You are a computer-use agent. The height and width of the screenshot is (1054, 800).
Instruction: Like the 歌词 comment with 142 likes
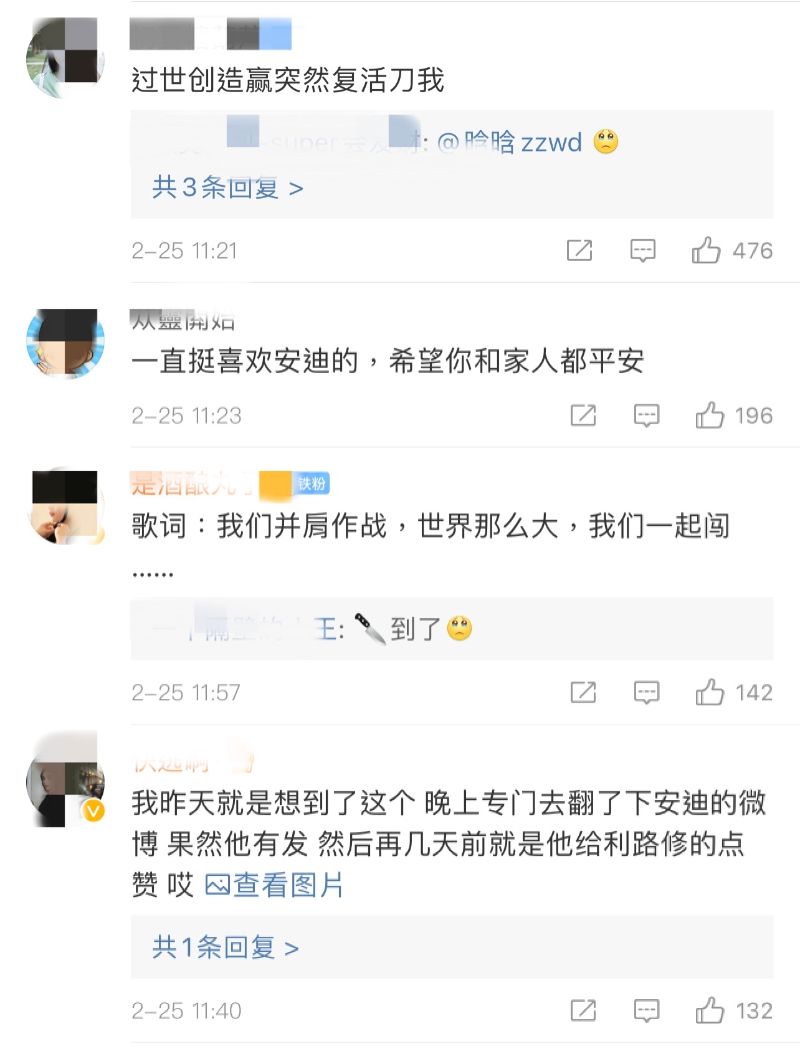pyautogui.click(x=710, y=691)
